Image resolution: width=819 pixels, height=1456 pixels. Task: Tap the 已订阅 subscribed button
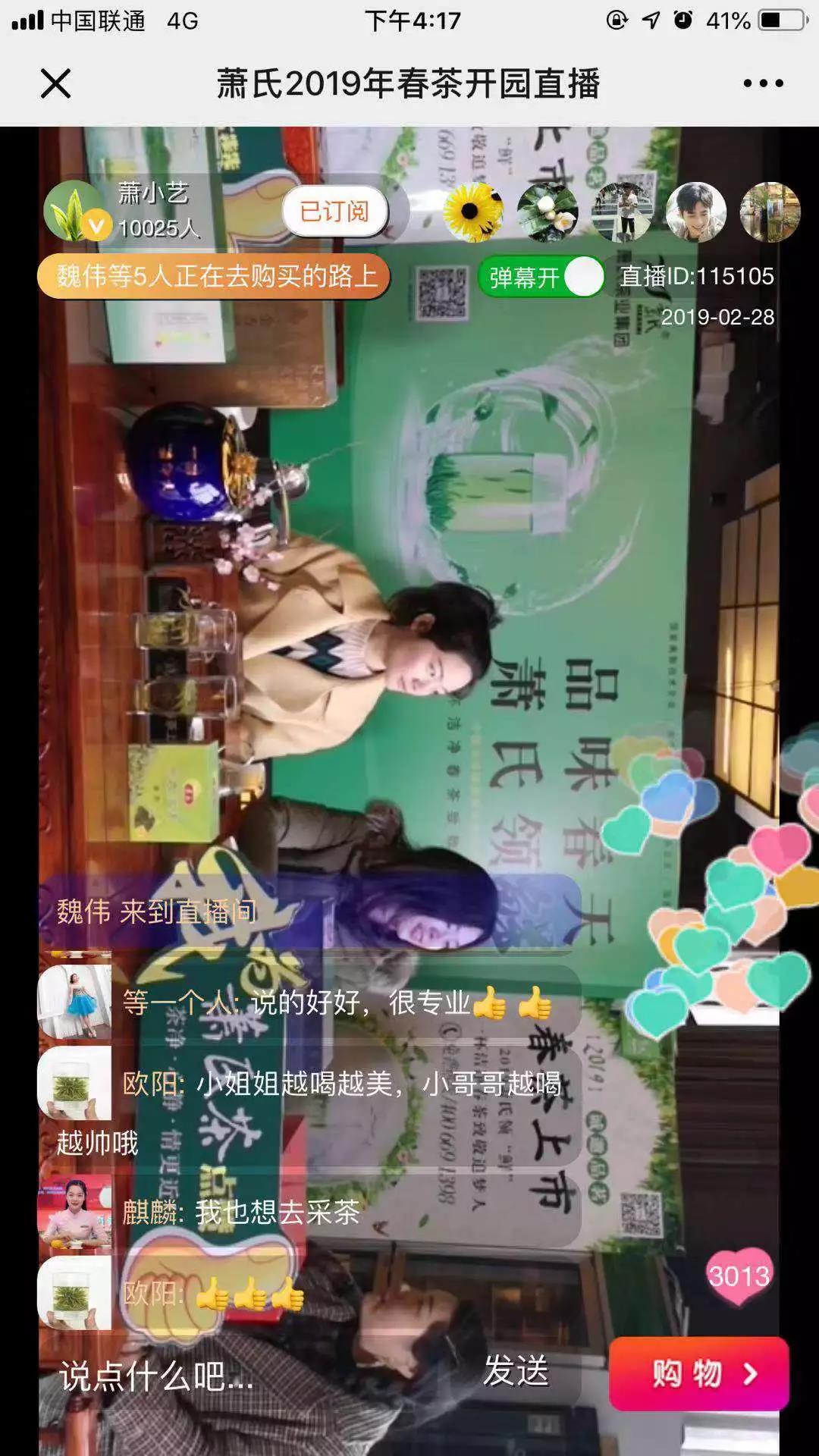(334, 212)
